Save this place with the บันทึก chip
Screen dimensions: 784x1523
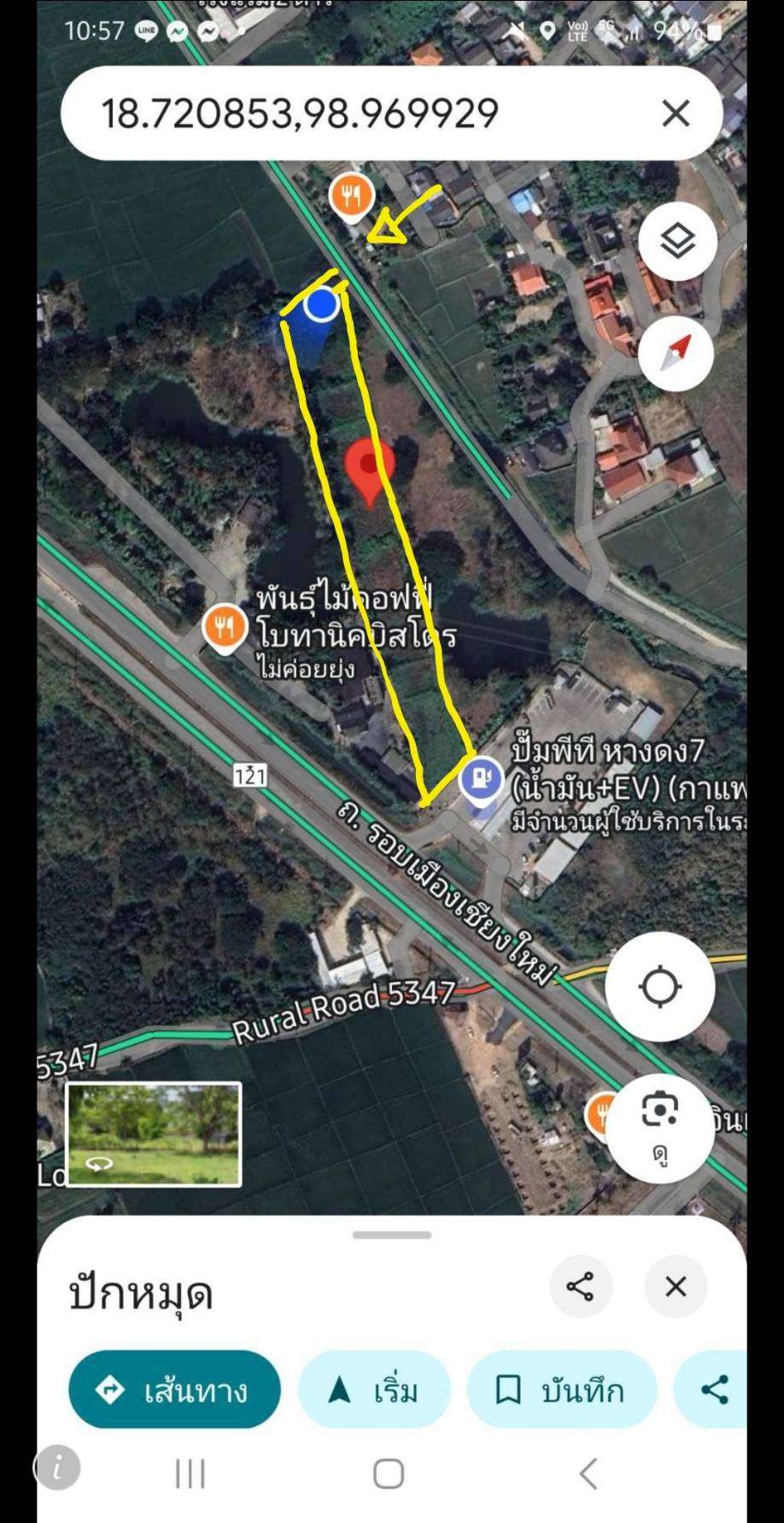pyautogui.click(x=562, y=1390)
